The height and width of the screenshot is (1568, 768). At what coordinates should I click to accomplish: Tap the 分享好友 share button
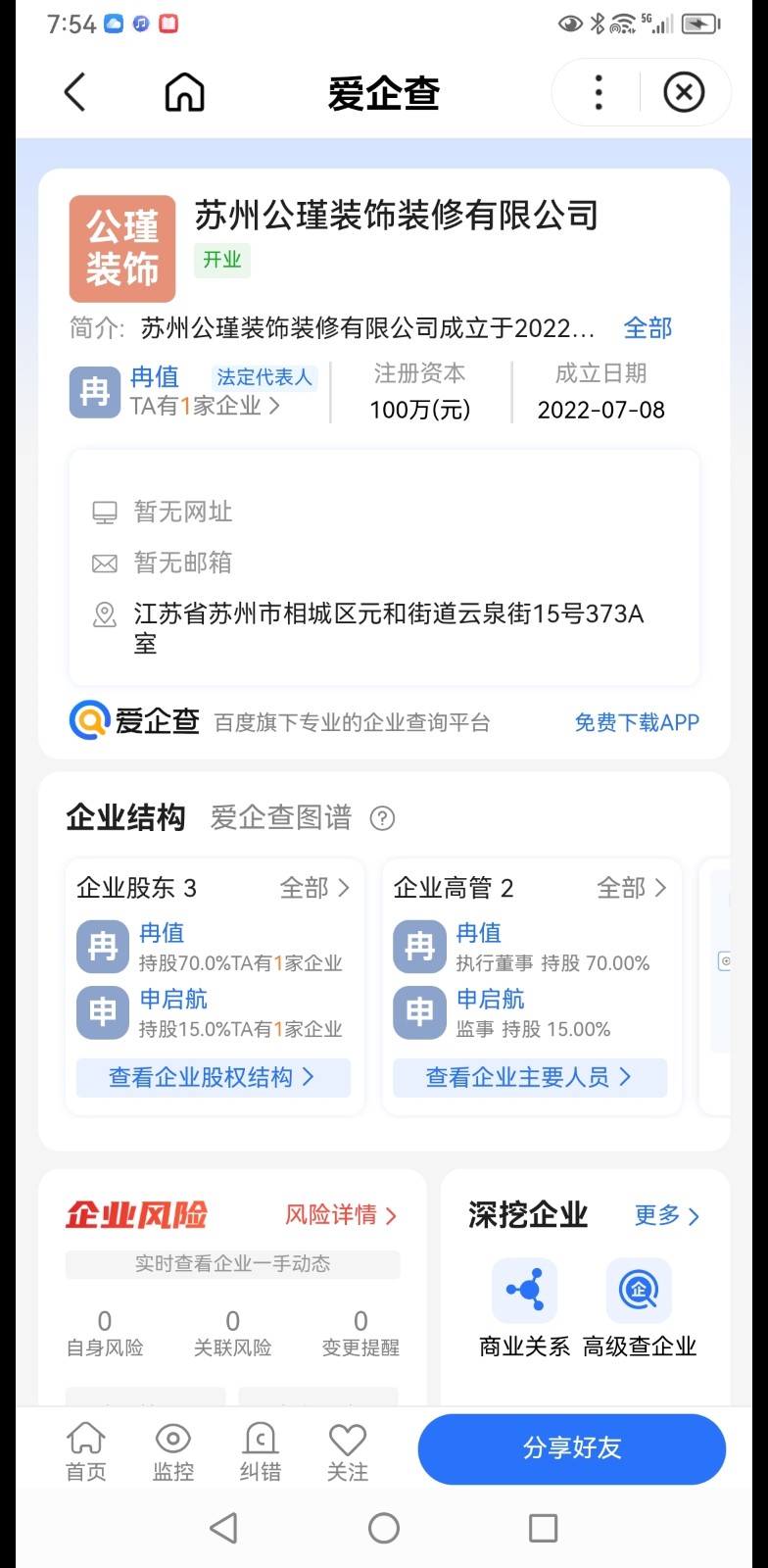click(x=572, y=1448)
